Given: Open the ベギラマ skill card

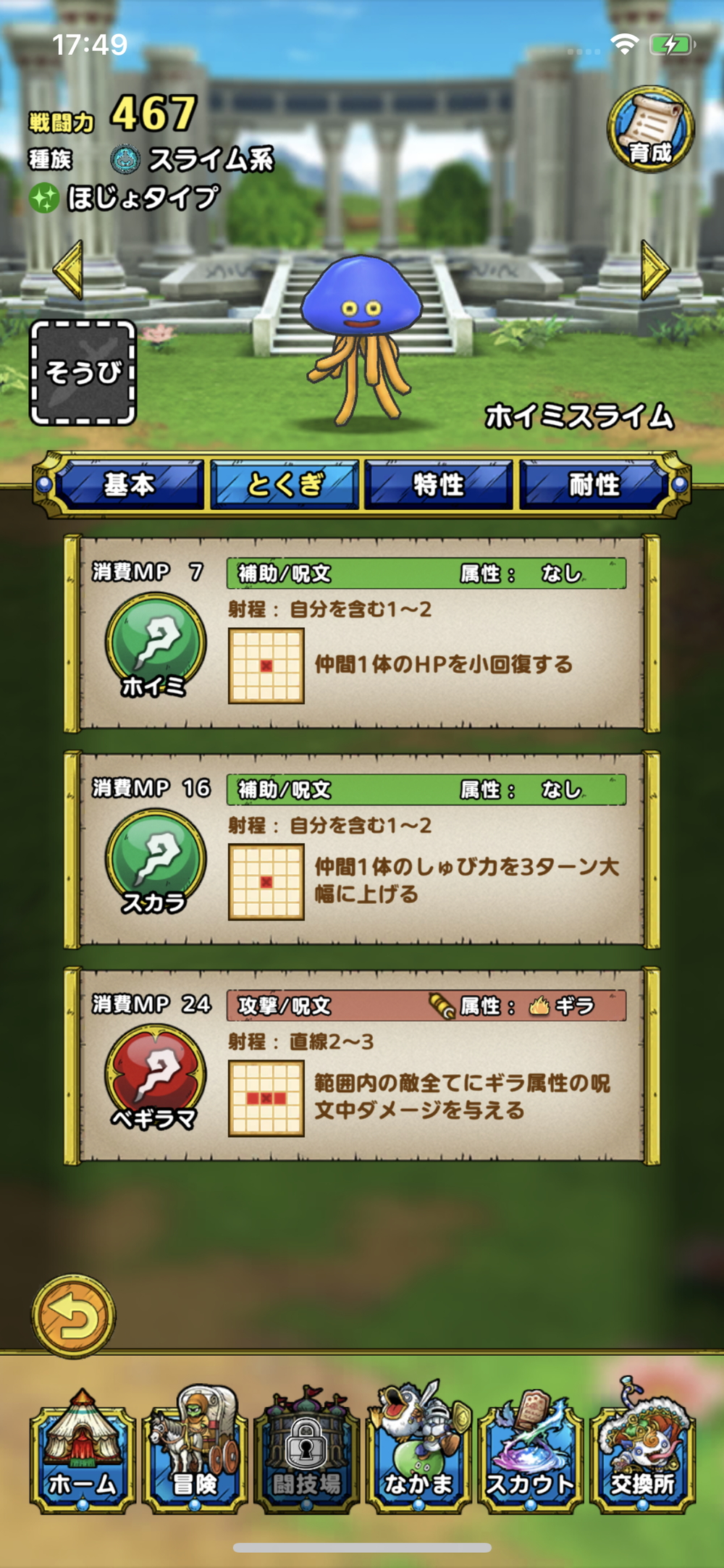Looking at the screenshot, I should point(362,1065).
